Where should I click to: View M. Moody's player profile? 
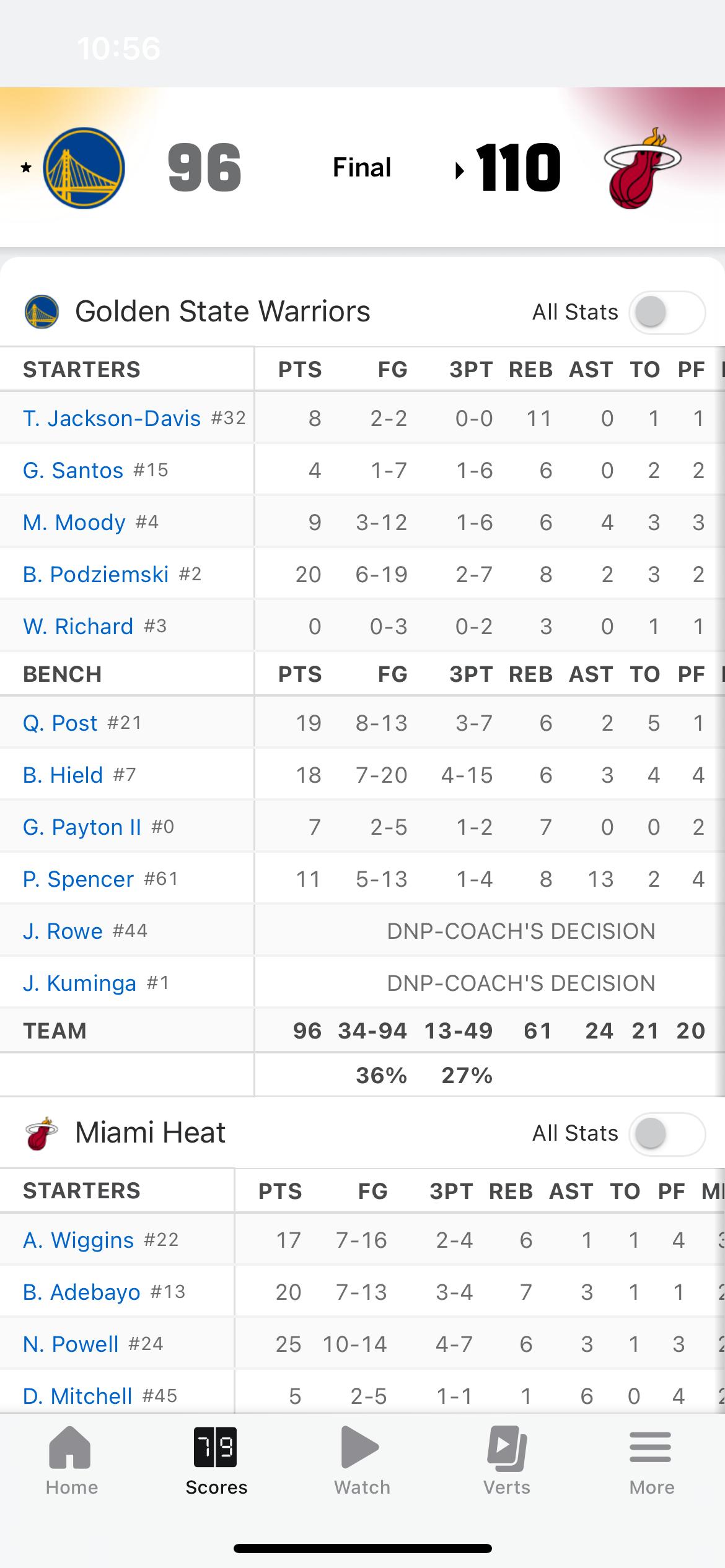(x=74, y=523)
